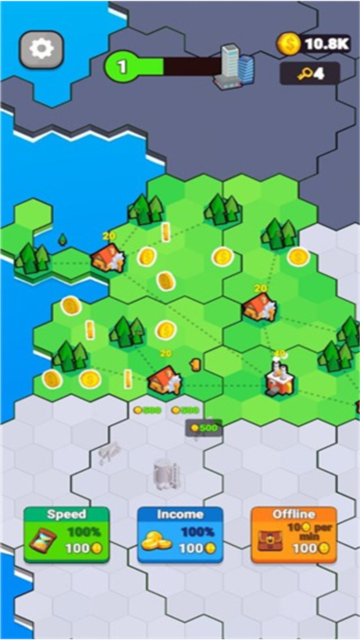Buy the Income upgrade for 100 coins

tap(180, 535)
